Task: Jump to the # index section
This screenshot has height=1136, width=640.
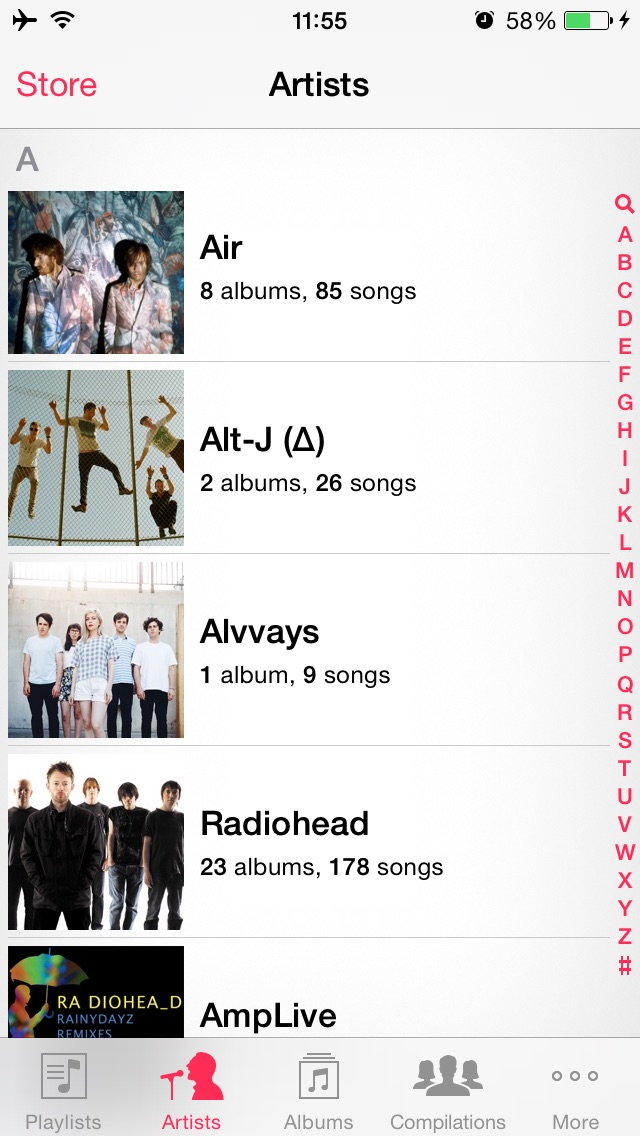Action: tap(624, 966)
